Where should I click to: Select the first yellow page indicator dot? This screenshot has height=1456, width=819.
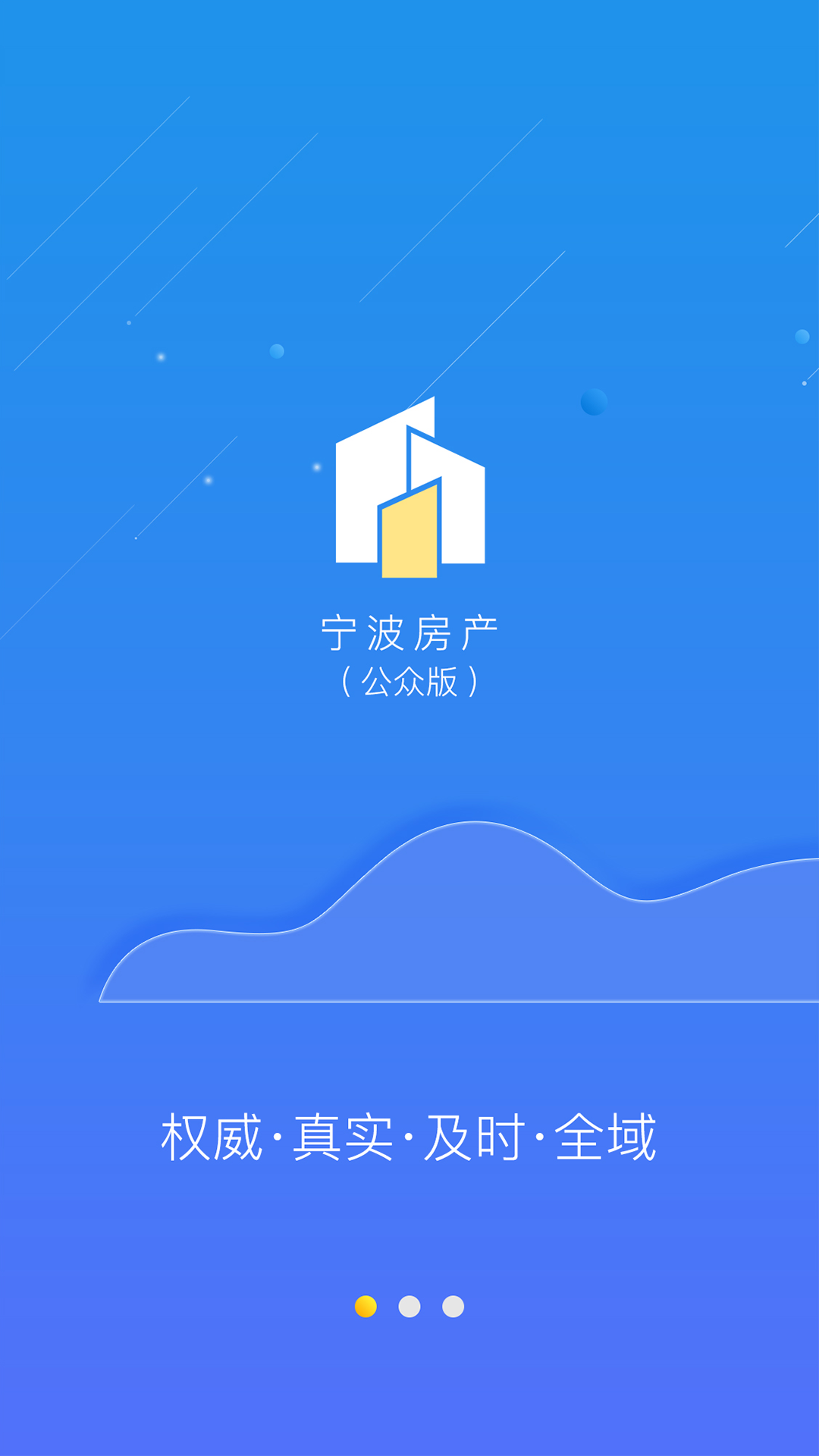coord(366,1307)
